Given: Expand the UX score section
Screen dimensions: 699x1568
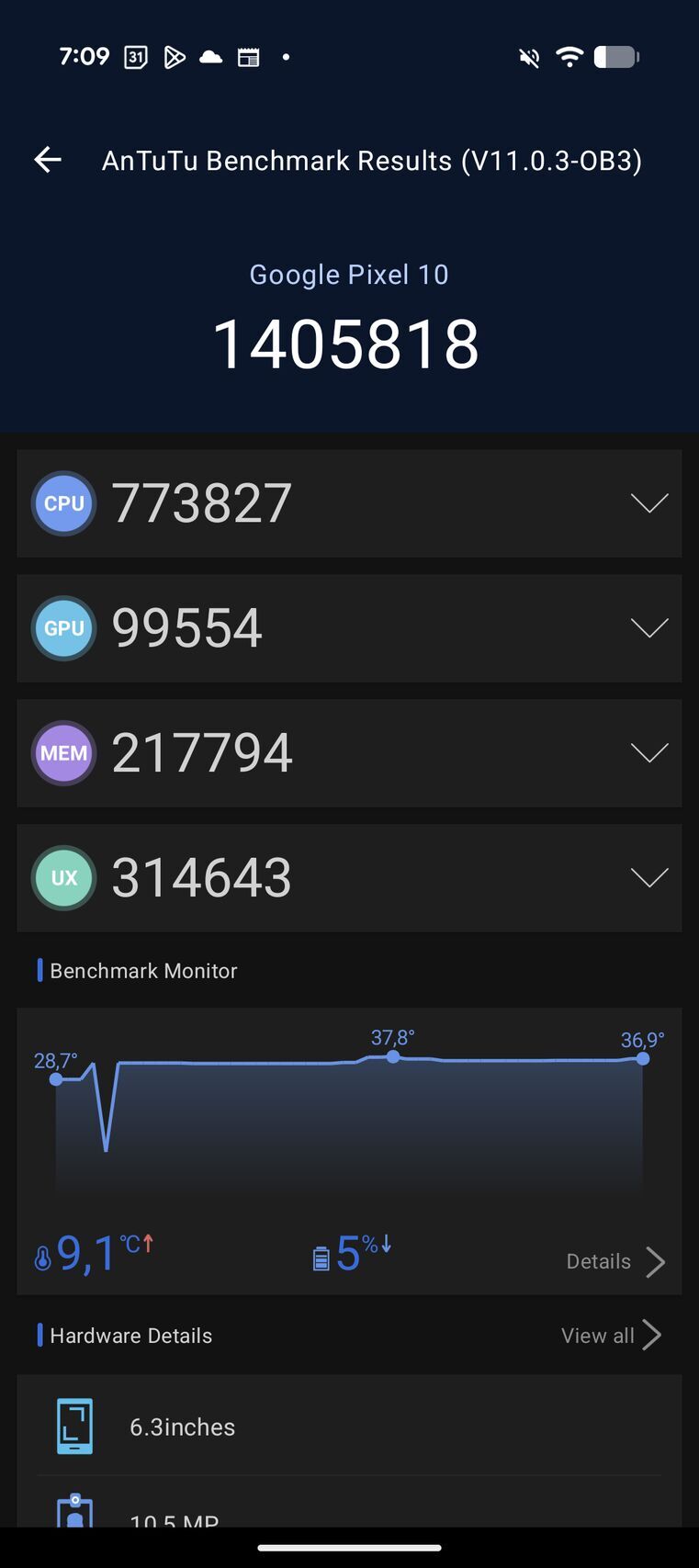Looking at the screenshot, I should (x=648, y=878).
